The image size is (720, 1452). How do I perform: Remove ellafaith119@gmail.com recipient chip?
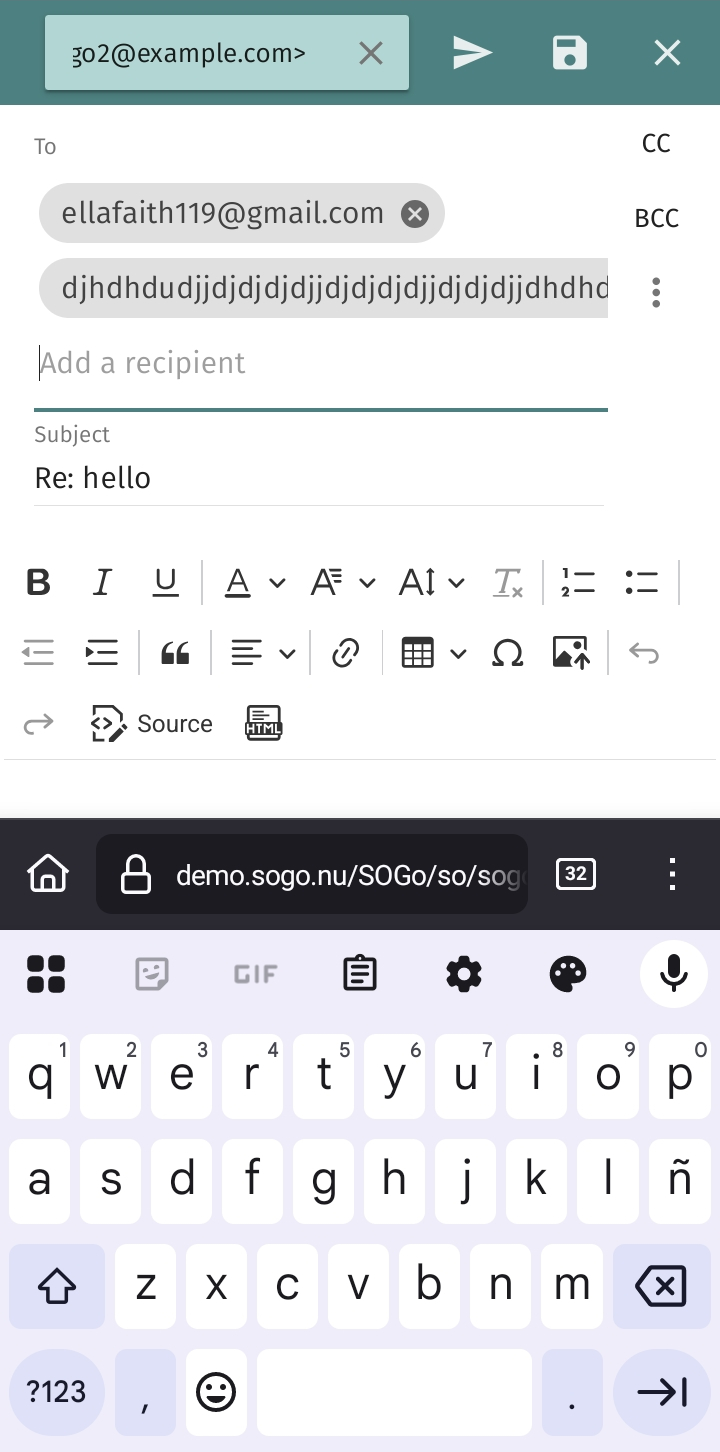click(x=414, y=213)
